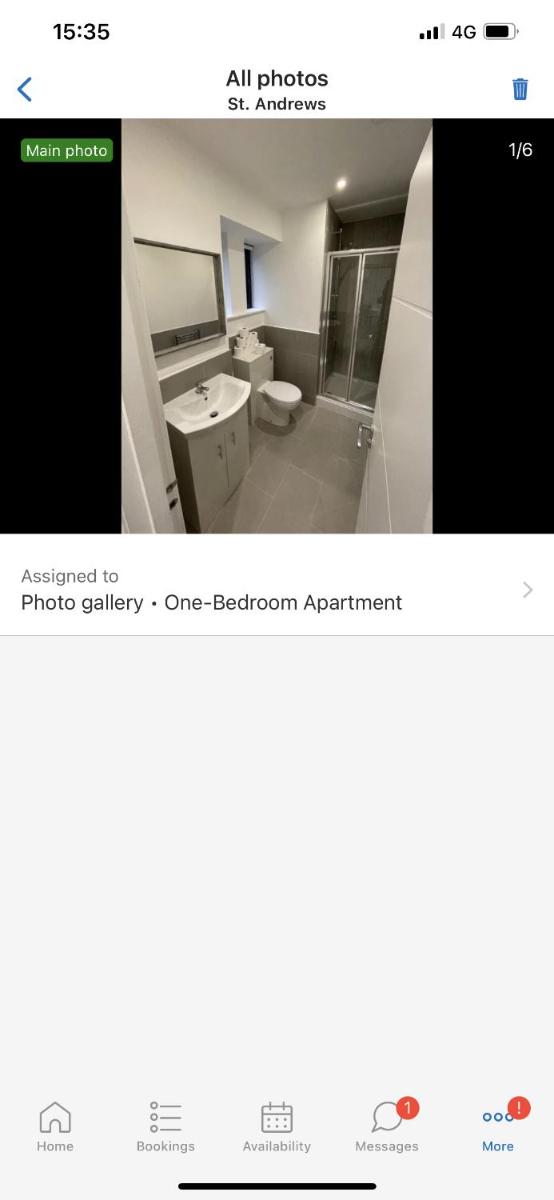This screenshot has width=554, height=1200.
Task: Go to the Availability tab
Action: [277, 1127]
